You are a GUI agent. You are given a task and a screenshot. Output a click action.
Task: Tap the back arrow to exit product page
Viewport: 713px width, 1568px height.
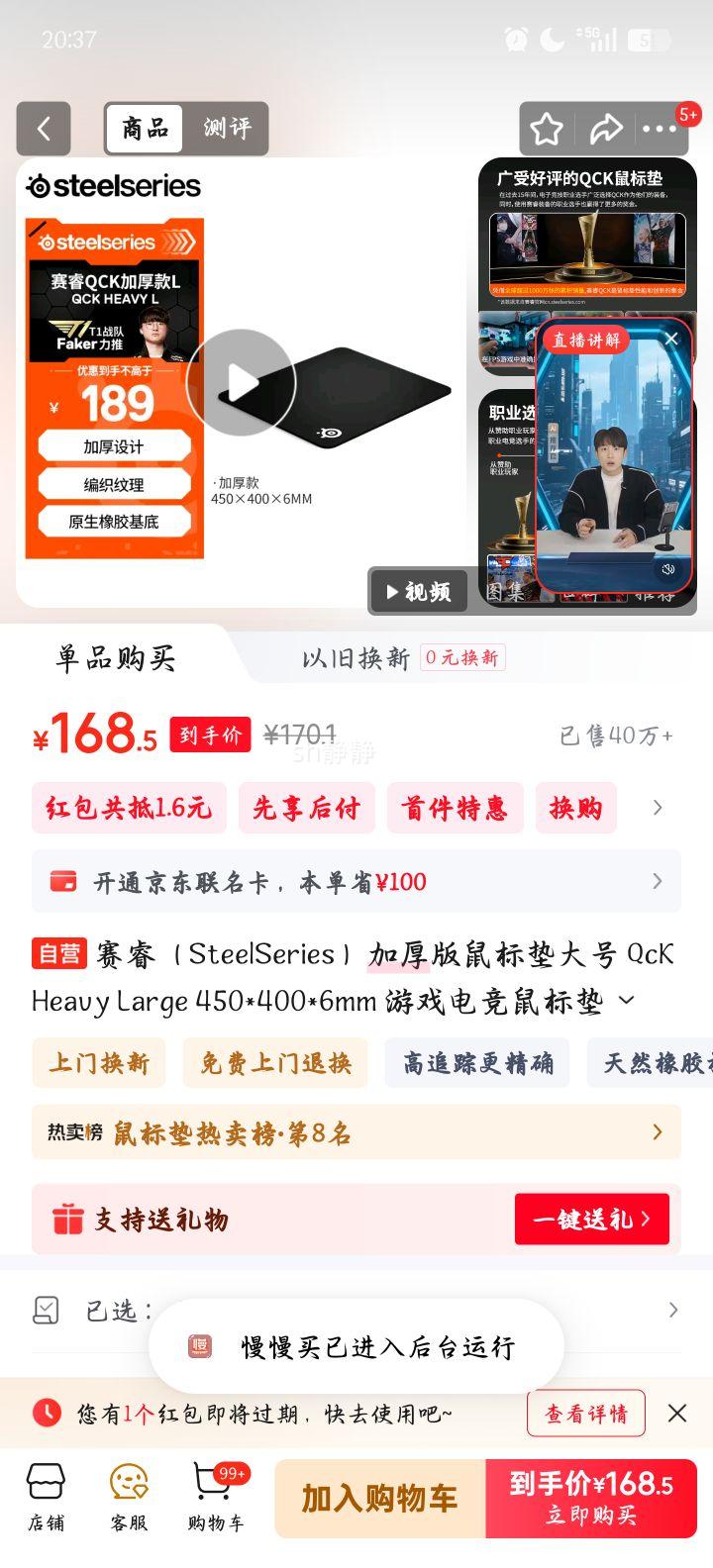[44, 130]
